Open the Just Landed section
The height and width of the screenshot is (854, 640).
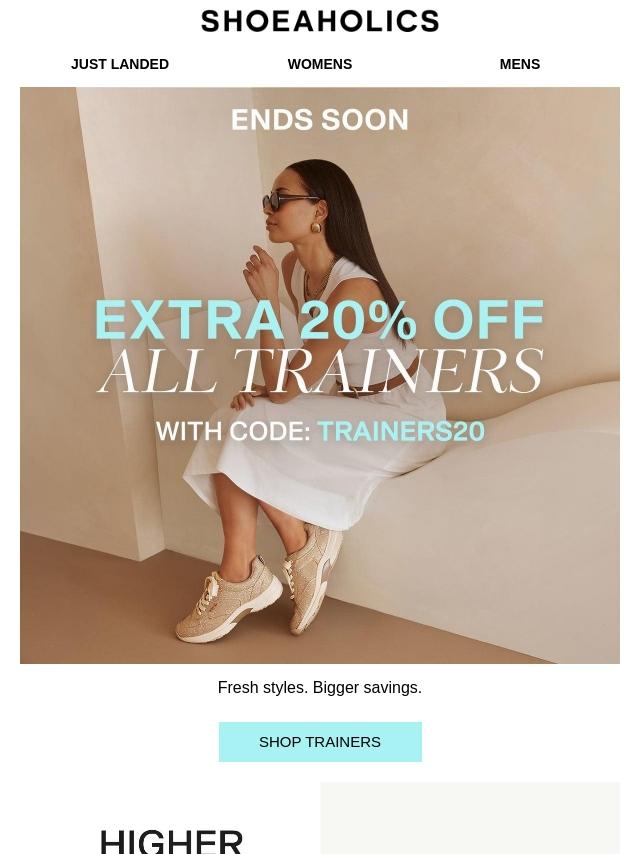pos(120,64)
